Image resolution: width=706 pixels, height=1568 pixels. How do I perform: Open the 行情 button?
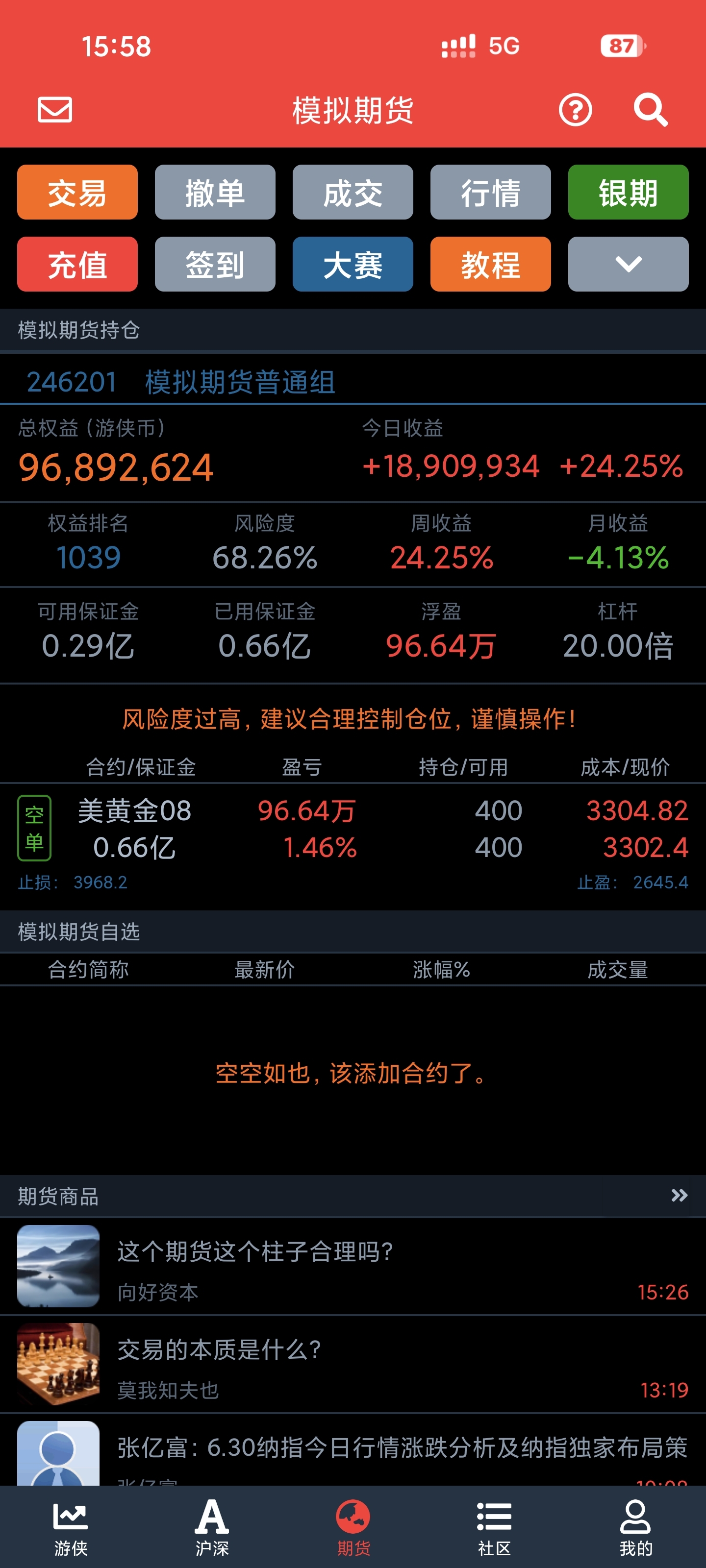point(490,193)
